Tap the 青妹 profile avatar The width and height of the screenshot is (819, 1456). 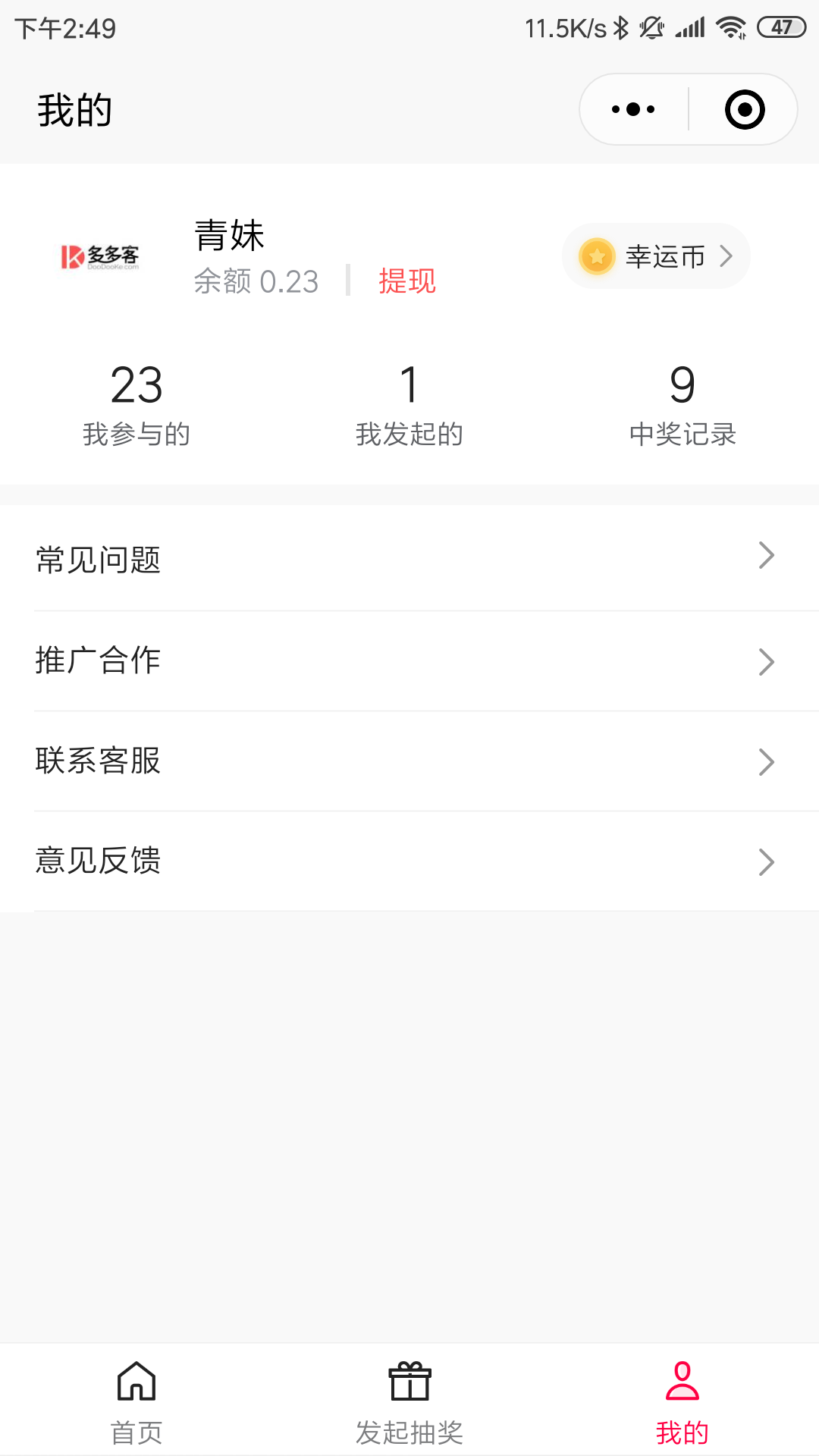click(x=100, y=256)
